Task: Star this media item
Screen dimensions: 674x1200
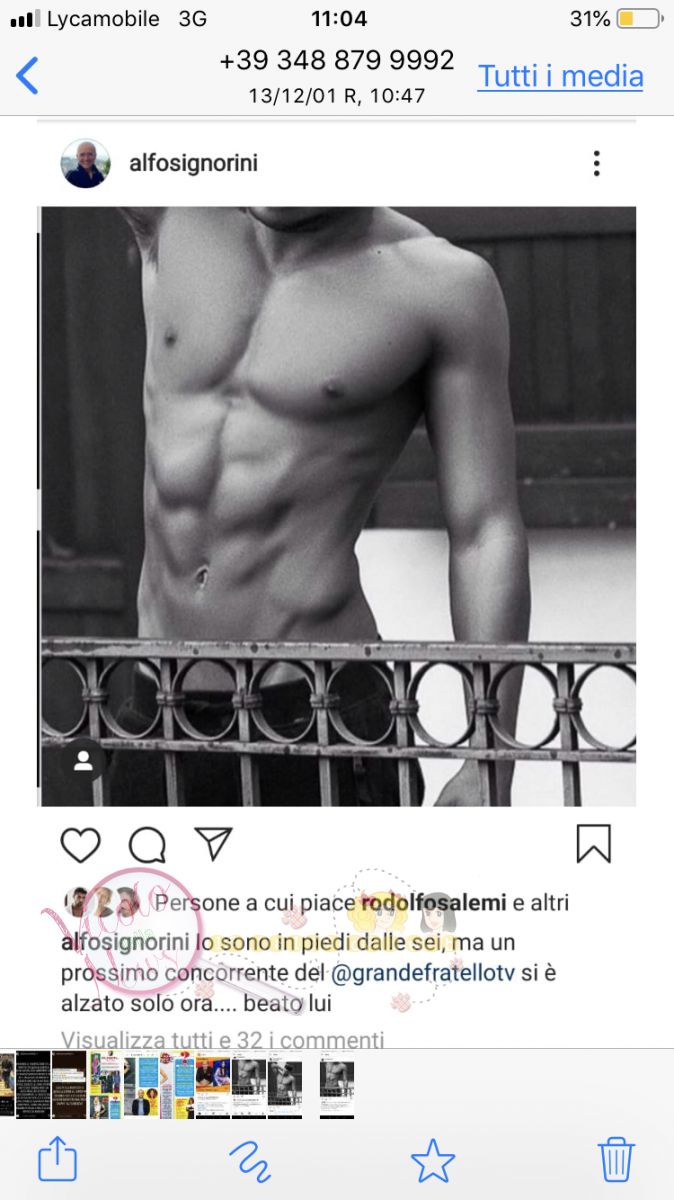Action: (x=433, y=1161)
